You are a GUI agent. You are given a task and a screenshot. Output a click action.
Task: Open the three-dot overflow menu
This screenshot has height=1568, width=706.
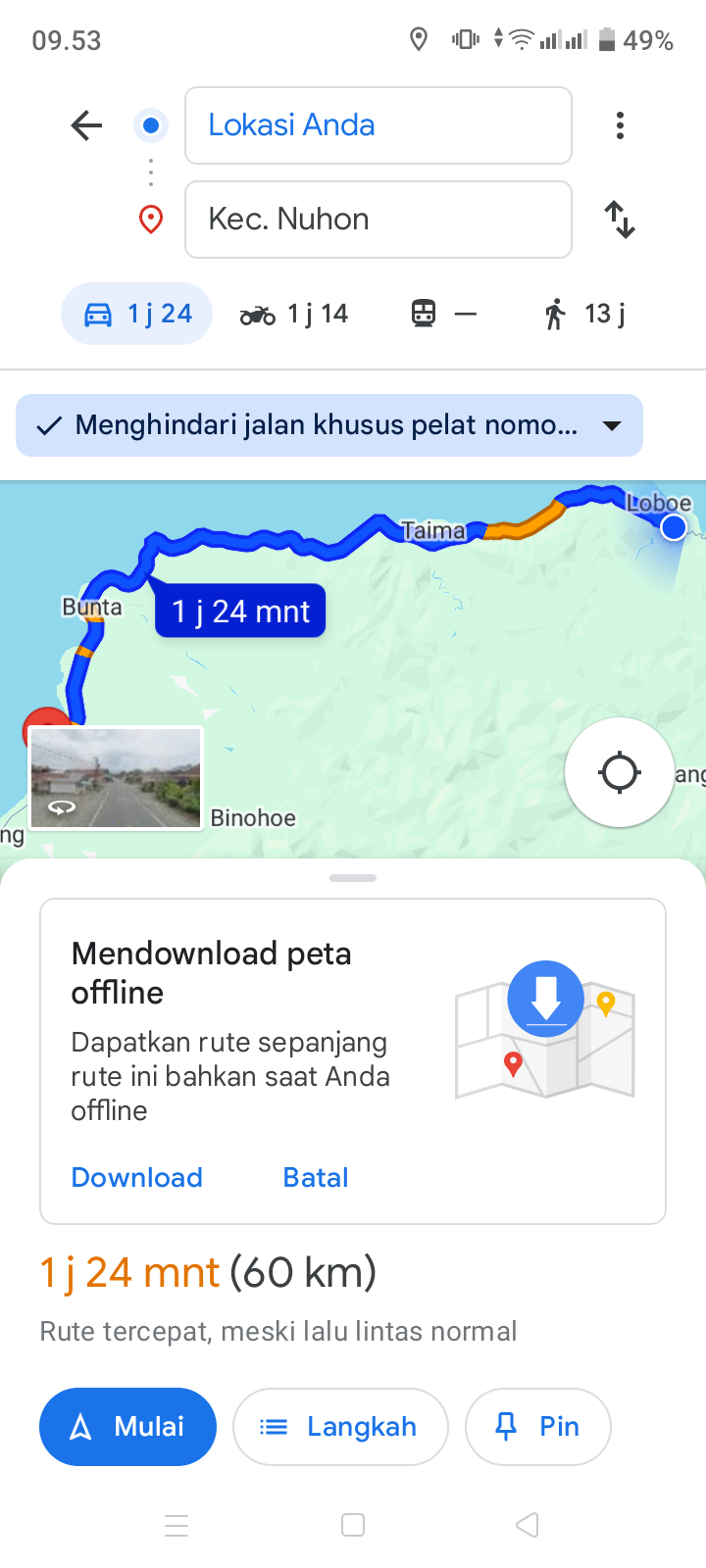[620, 125]
